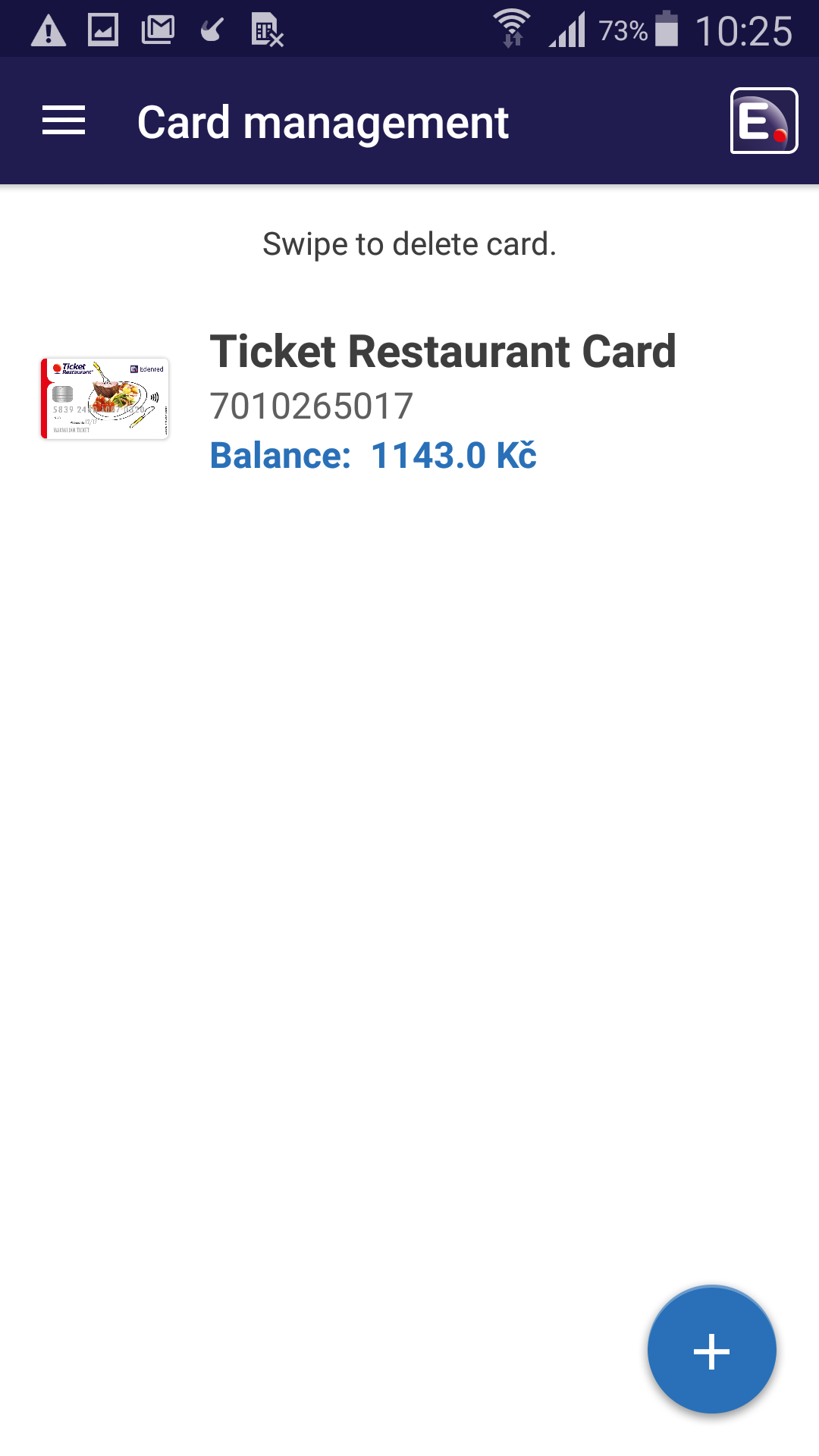Viewport: 819px width, 1456px height.
Task: Tap the Edenred logo icon
Action: point(764,121)
